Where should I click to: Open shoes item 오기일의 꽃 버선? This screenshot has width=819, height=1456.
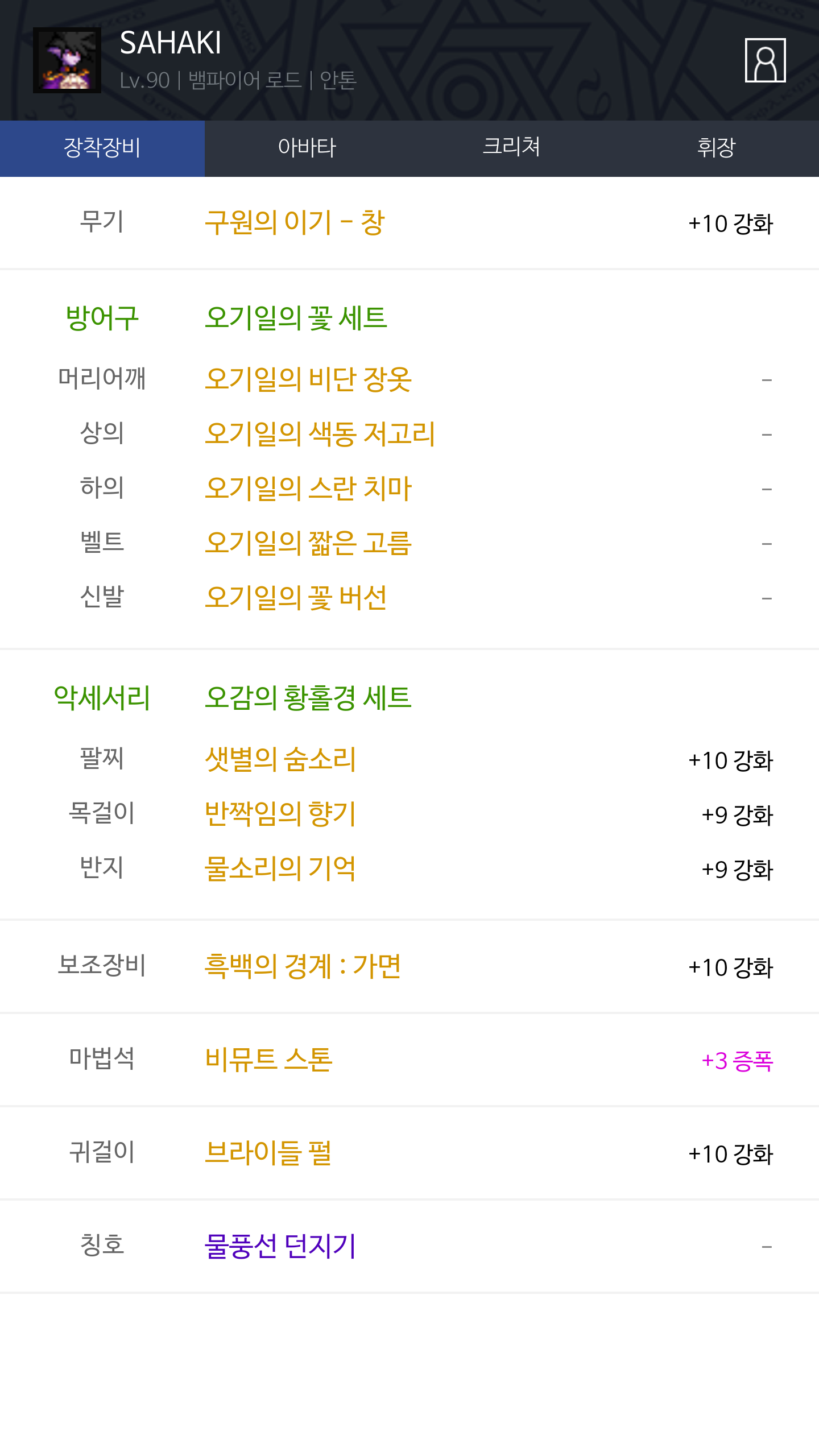(296, 597)
